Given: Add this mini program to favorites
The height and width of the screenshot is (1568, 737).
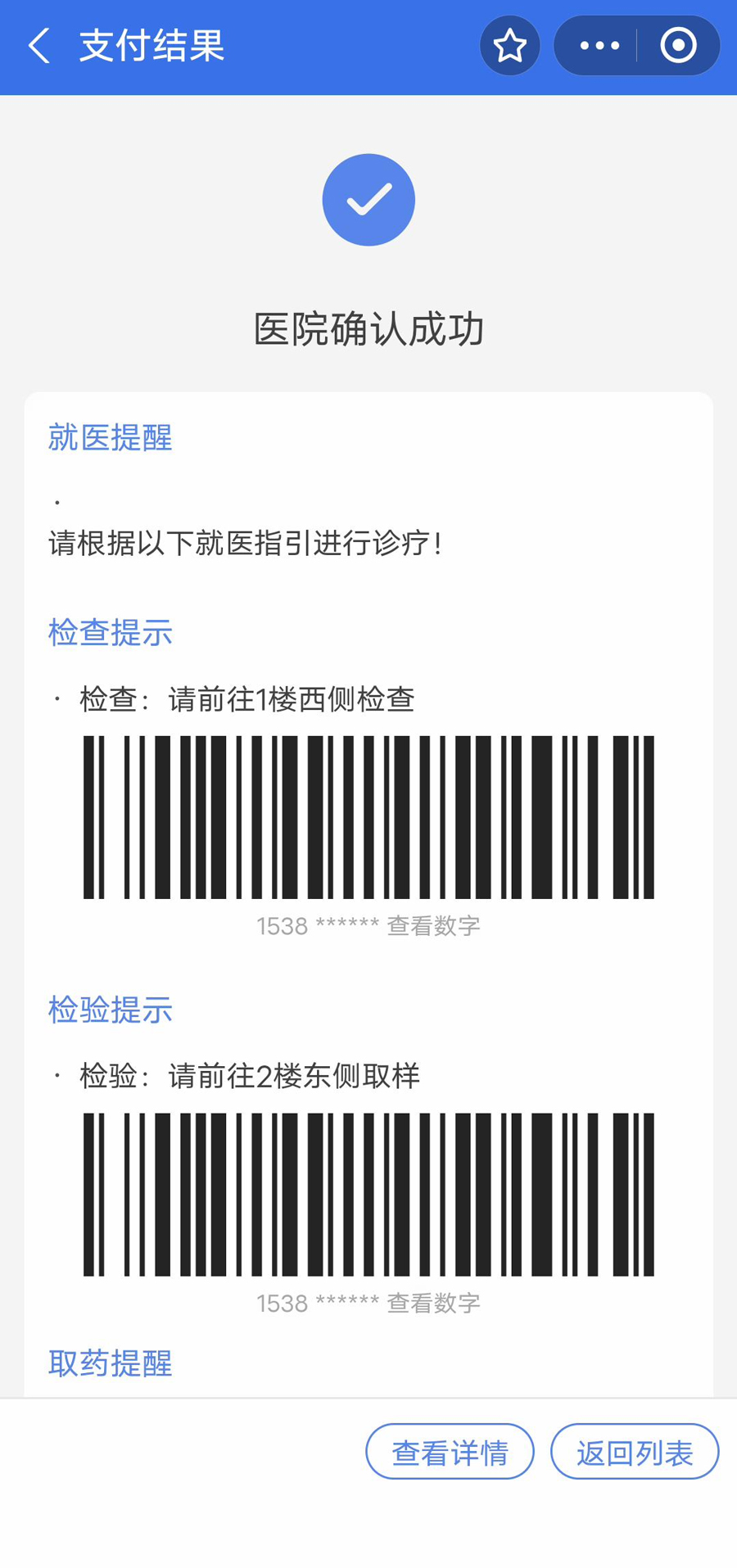Looking at the screenshot, I should click(509, 46).
